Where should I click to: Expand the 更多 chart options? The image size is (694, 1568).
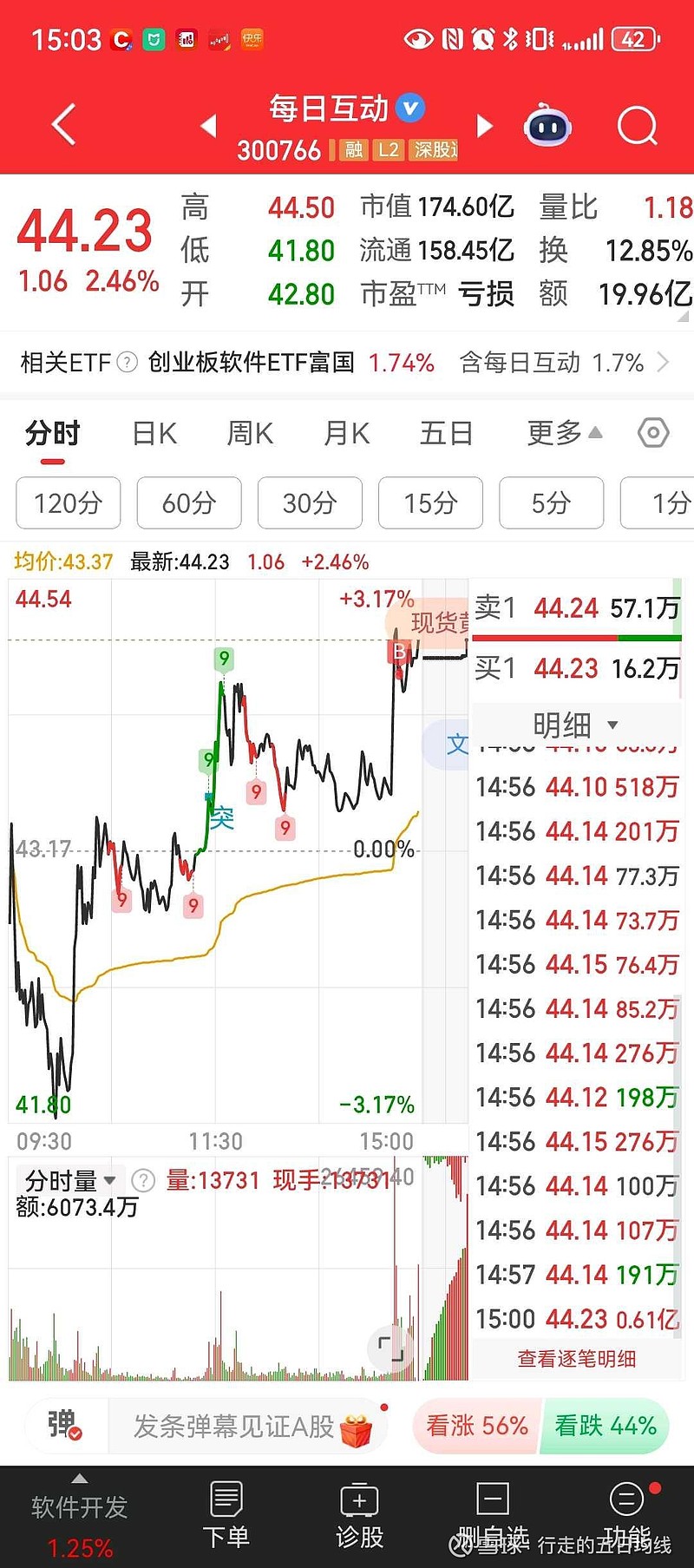point(563,433)
